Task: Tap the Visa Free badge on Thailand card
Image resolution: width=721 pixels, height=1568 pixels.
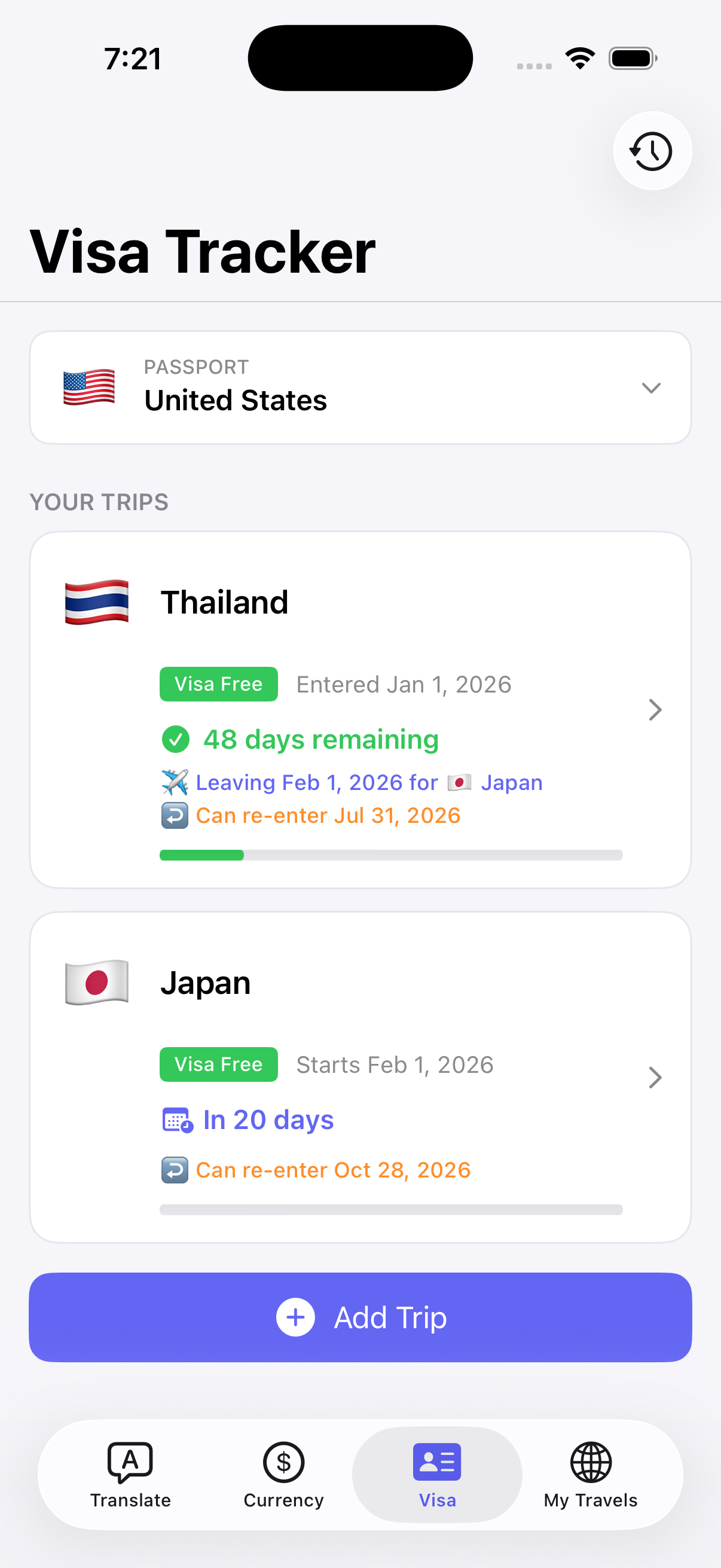Action: [218, 684]
